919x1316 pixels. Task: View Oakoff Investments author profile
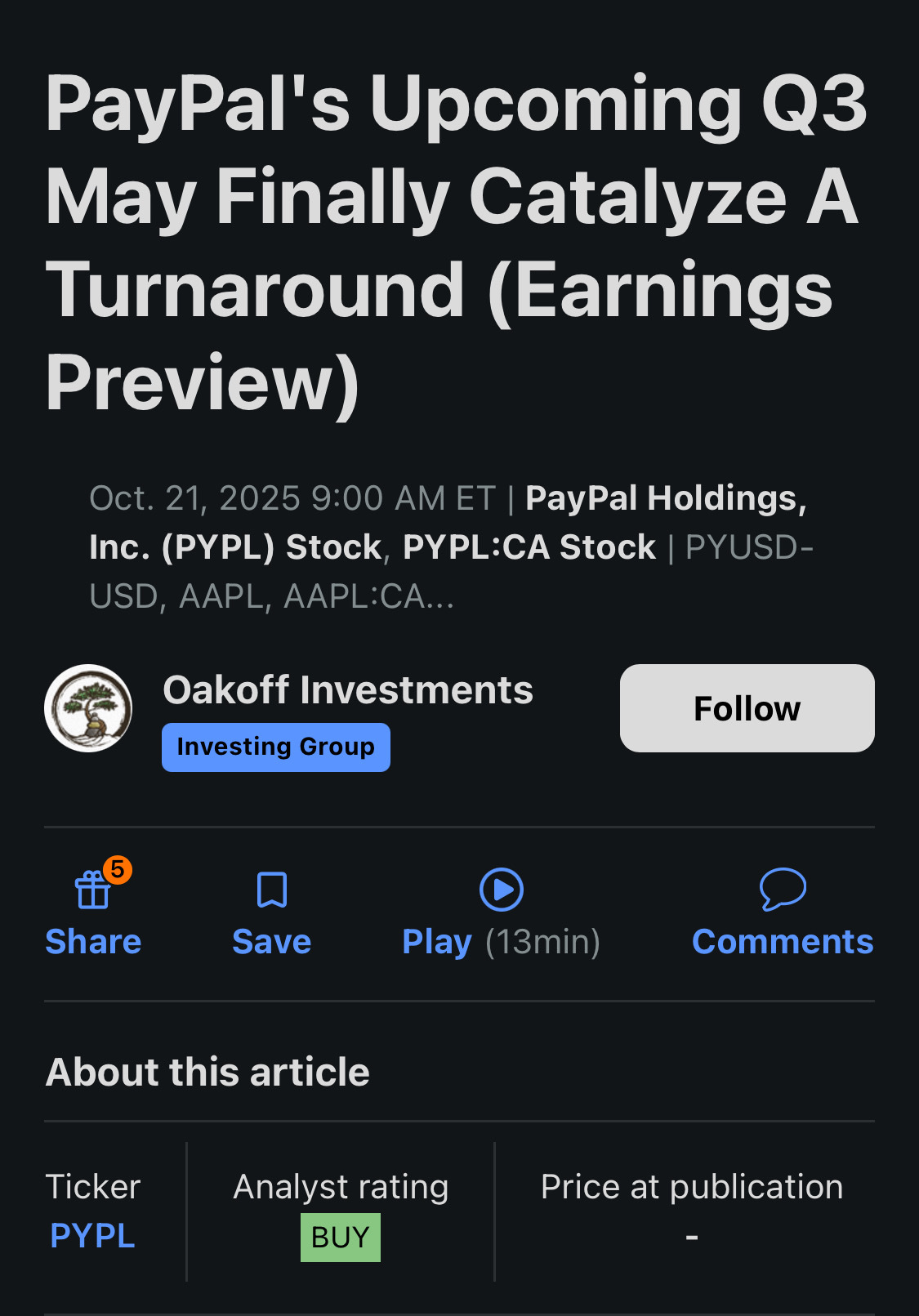pyautogui.click(x=347, y=690)
